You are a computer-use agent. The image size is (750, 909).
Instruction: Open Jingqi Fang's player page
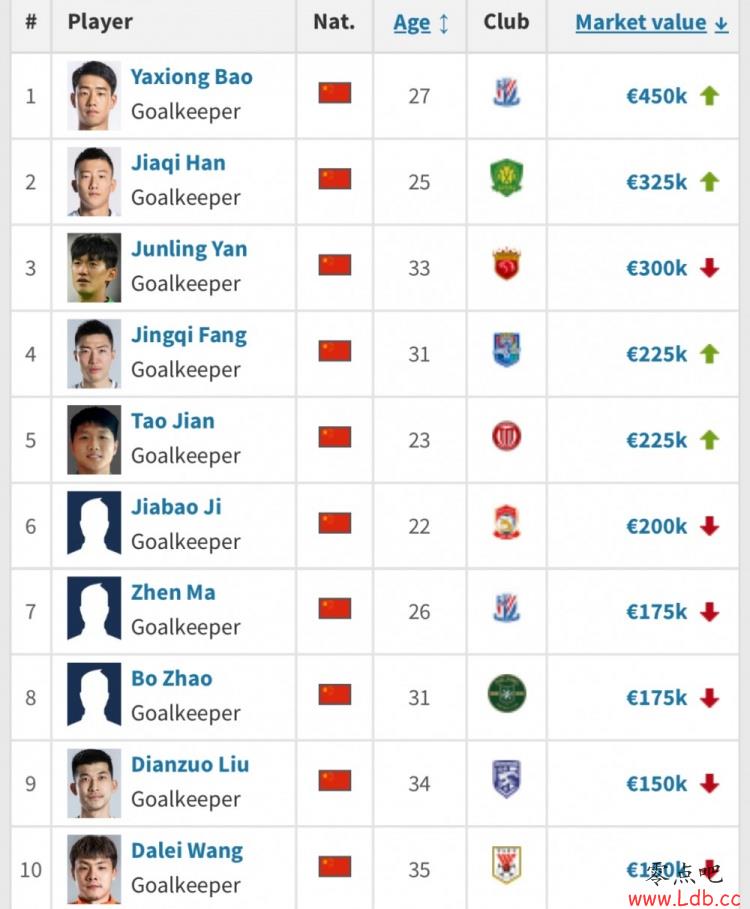pyautogui.click(x=188, y=335)
